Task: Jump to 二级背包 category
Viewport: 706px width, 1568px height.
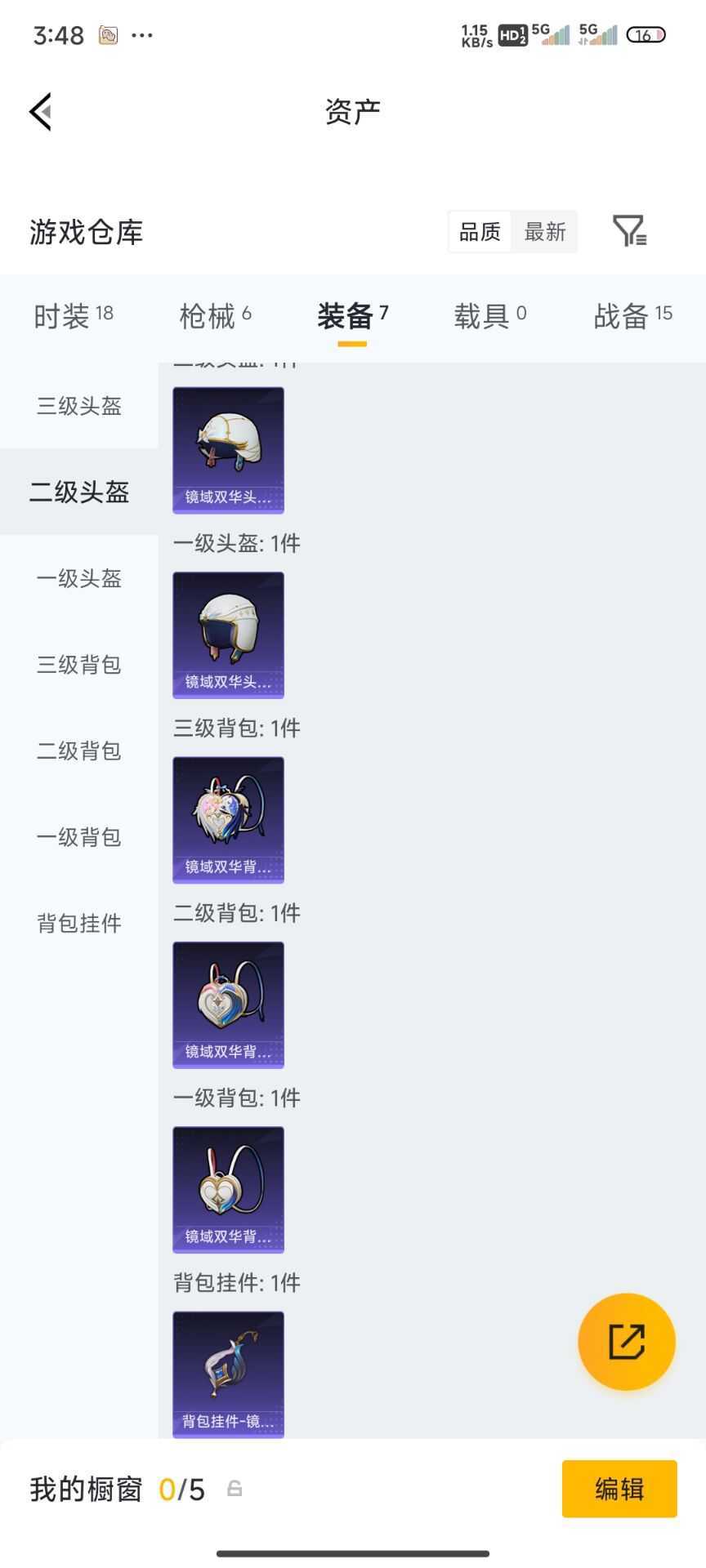Action: [79, 751]
